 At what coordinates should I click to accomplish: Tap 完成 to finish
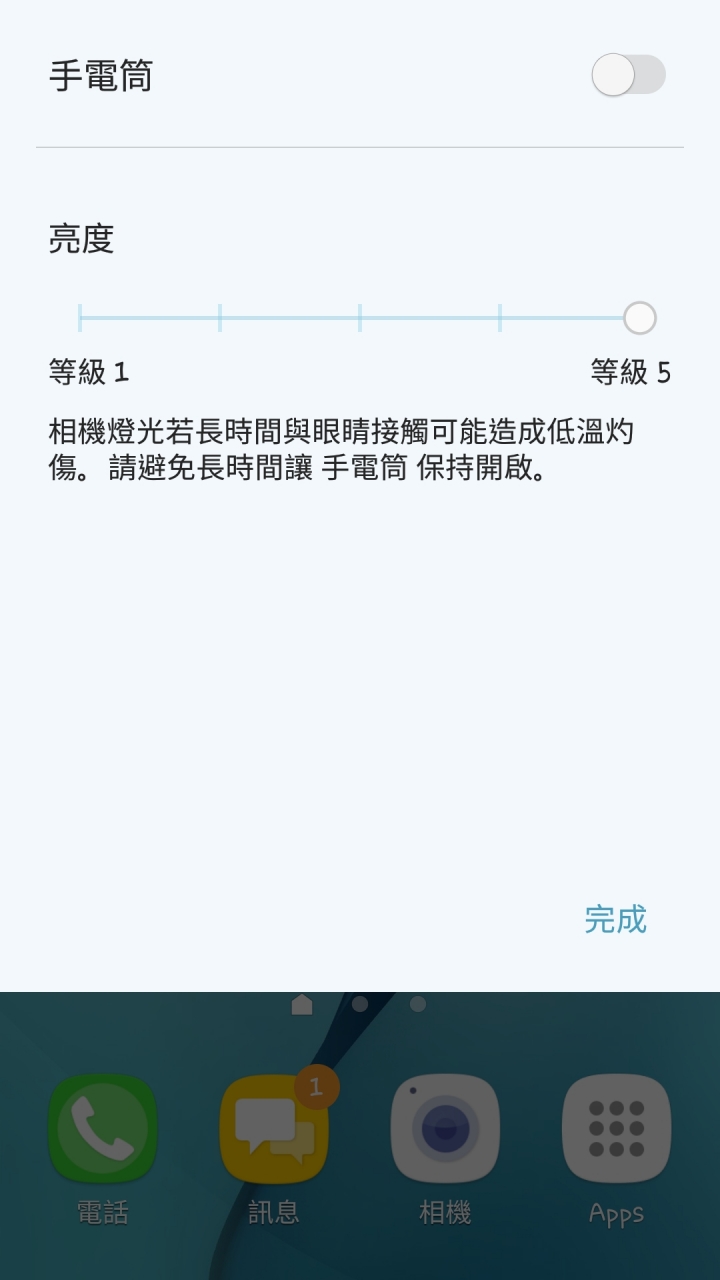[615, 919]
